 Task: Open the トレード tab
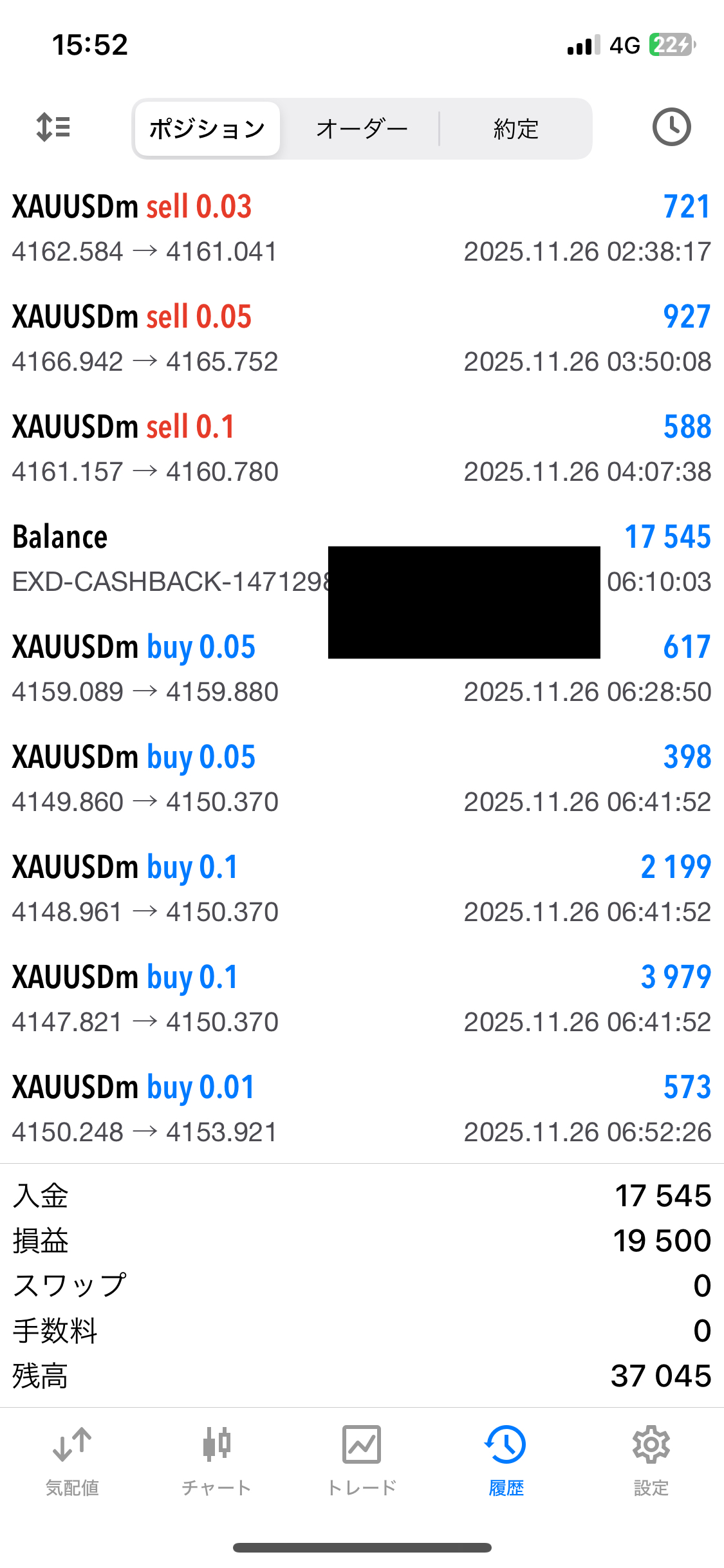tap(362, 1461)
